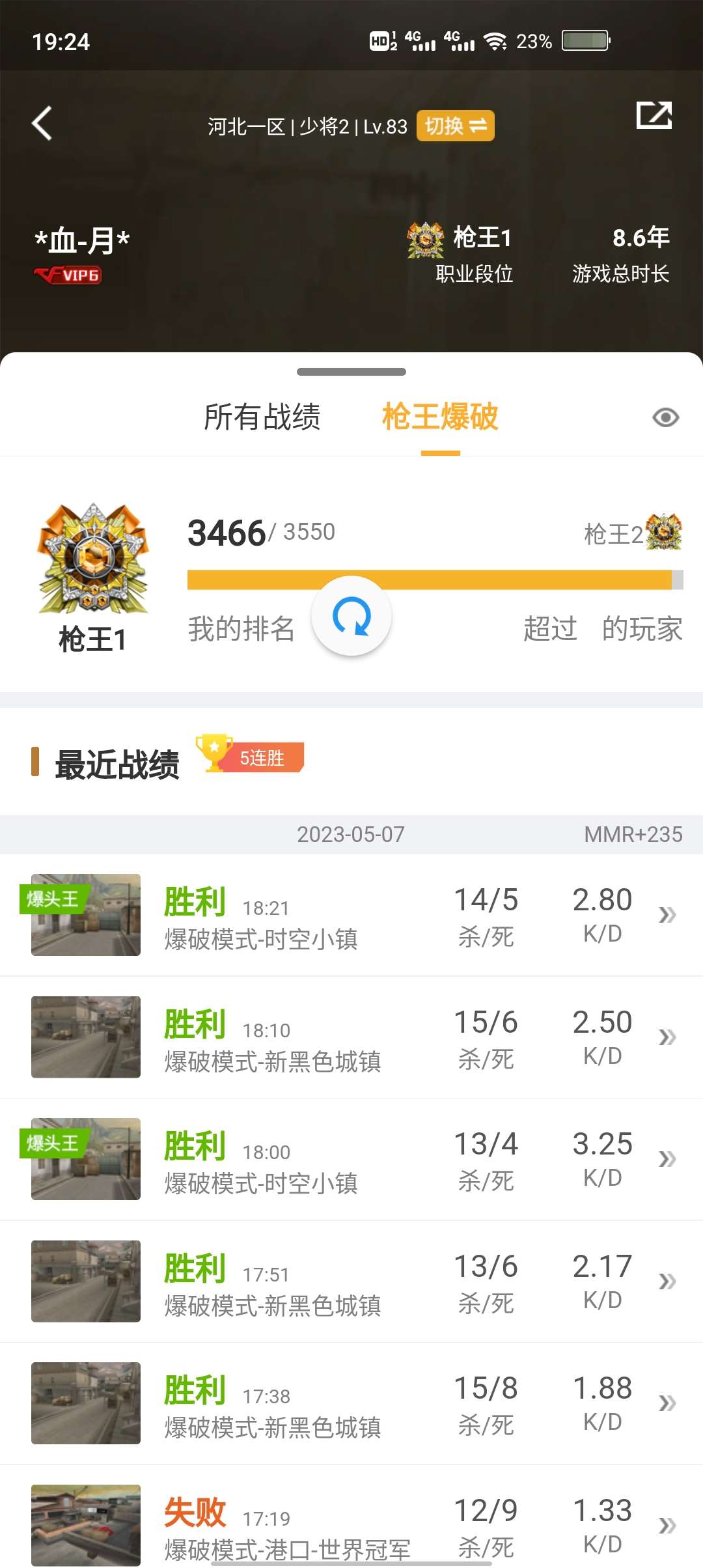The height and width of the screenshot is (1568, 703).
Task: Tap the 切换 switch account button
Action: (455, 126)
